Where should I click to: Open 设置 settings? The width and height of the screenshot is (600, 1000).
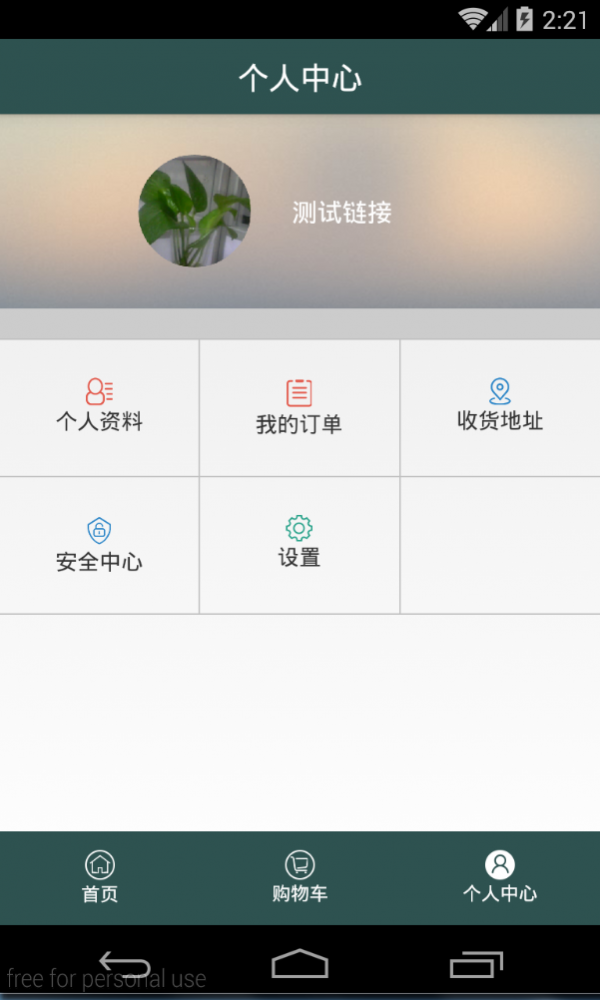tap(299, 543)
